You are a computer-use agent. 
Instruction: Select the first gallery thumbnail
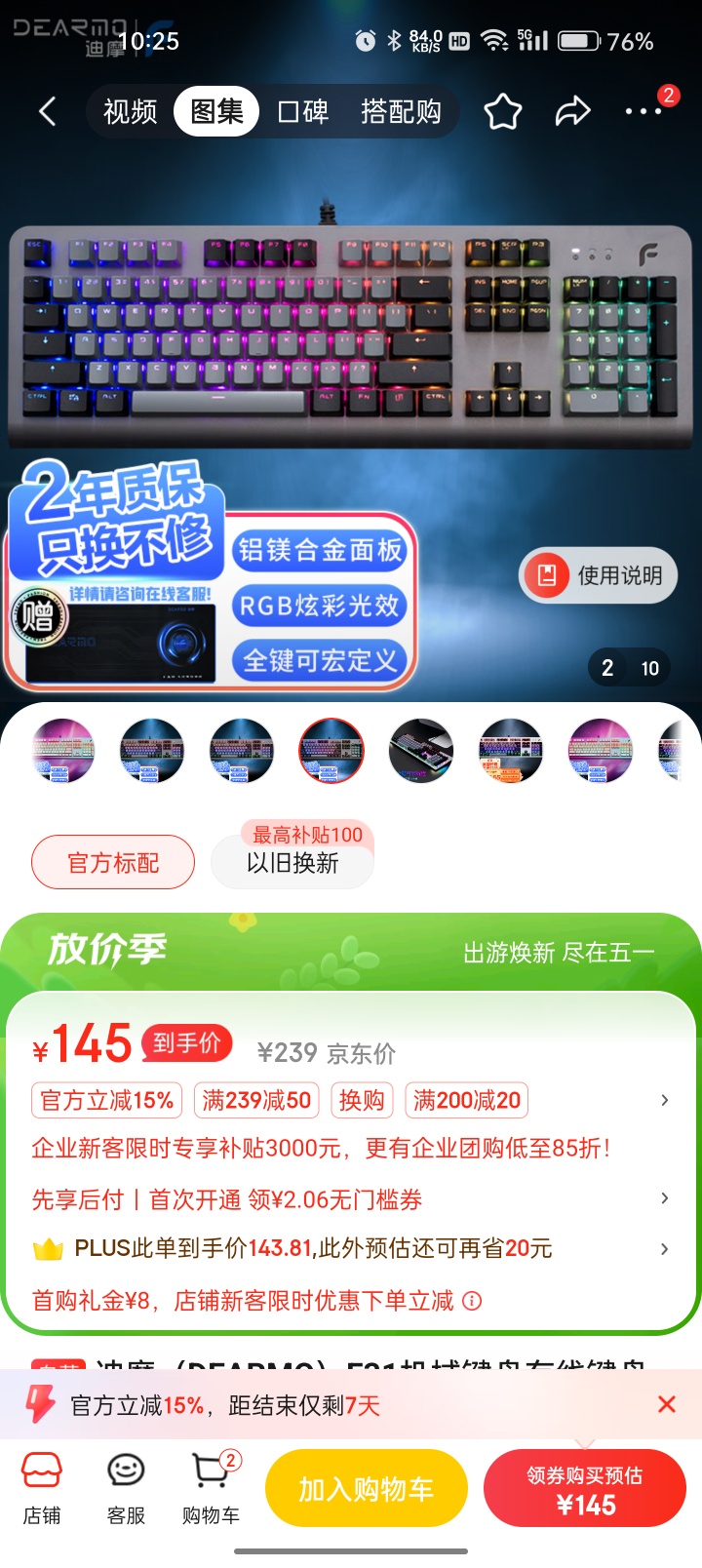63,751
